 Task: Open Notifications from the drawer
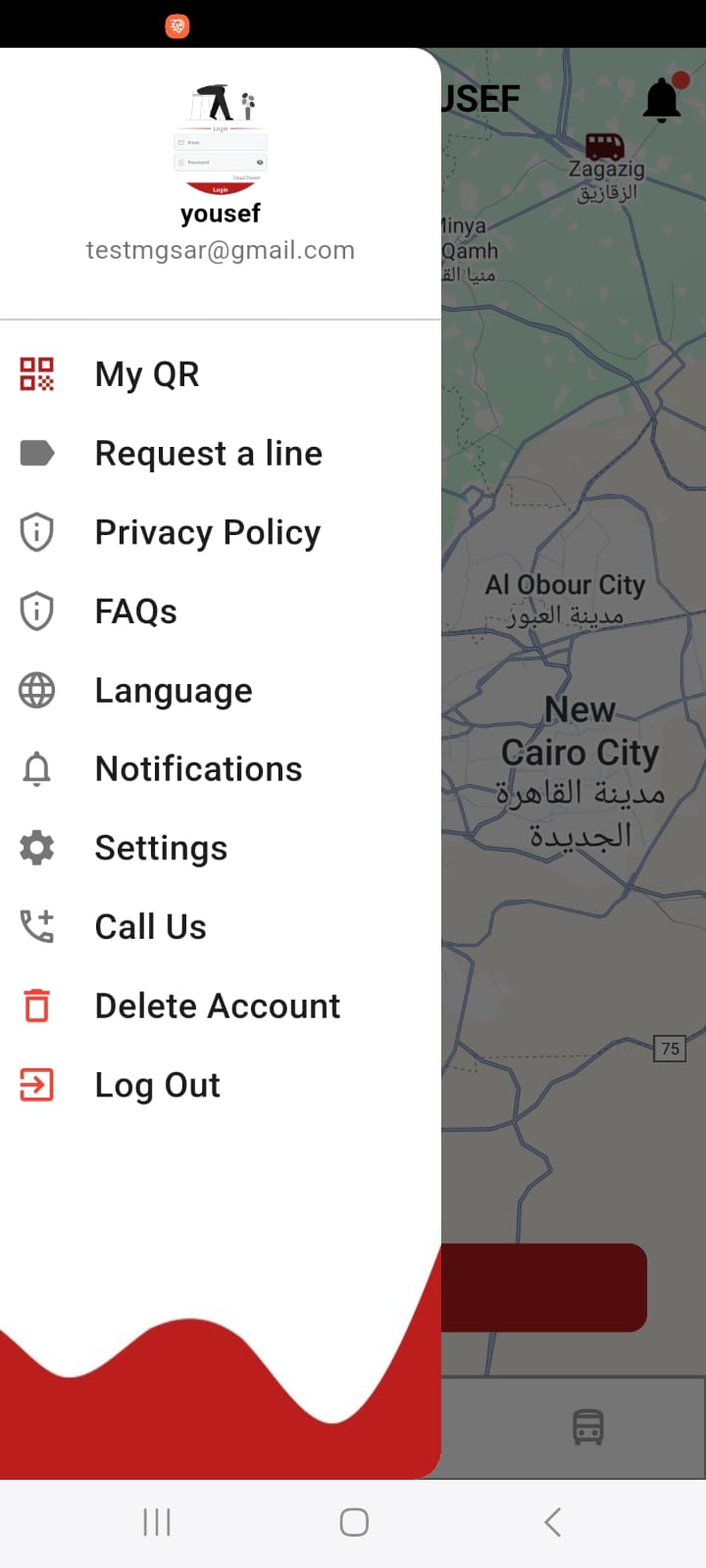pos(221,769)
